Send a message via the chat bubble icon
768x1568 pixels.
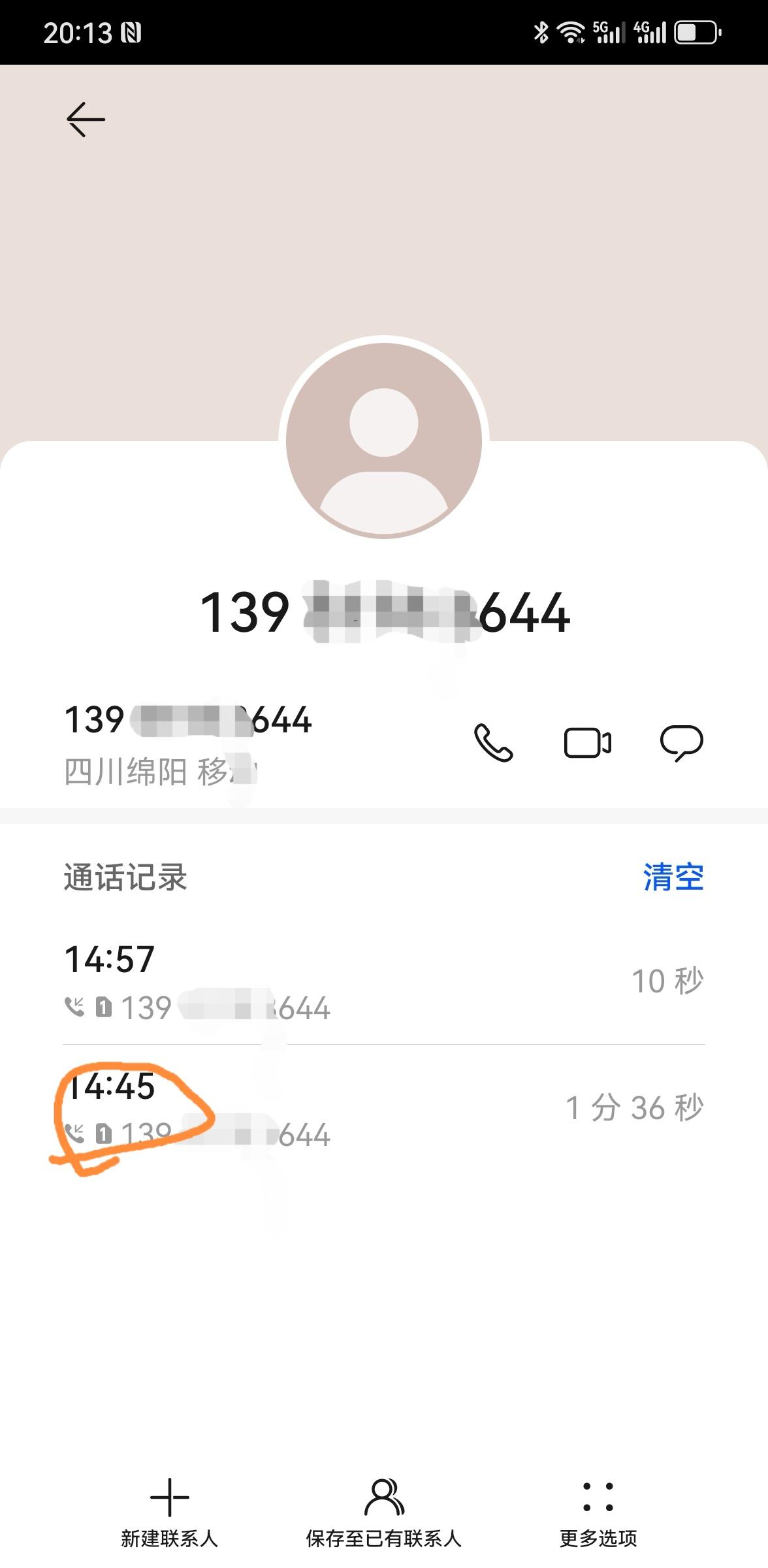pyautogui.click(x=681, y=743)
